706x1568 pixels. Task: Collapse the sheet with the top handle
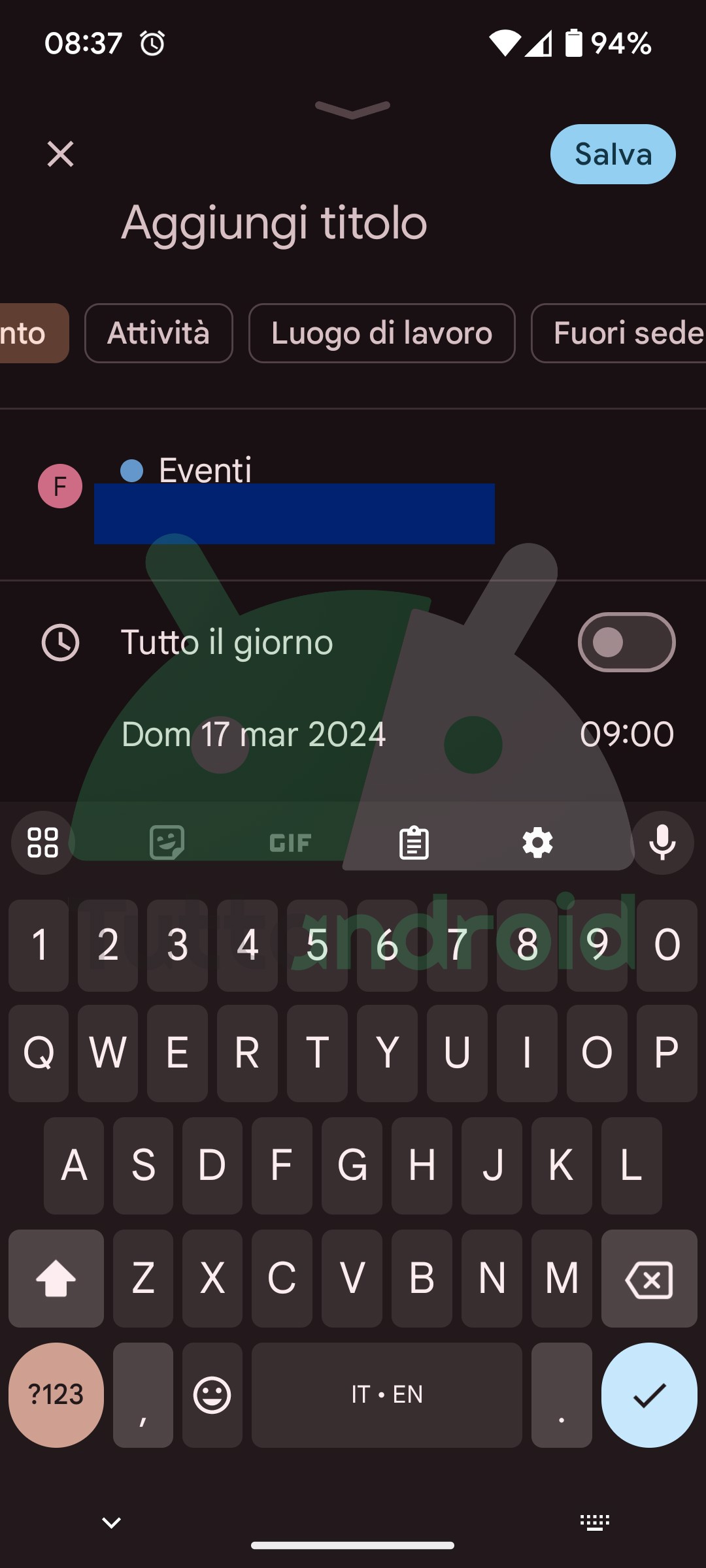coord(352,110)
